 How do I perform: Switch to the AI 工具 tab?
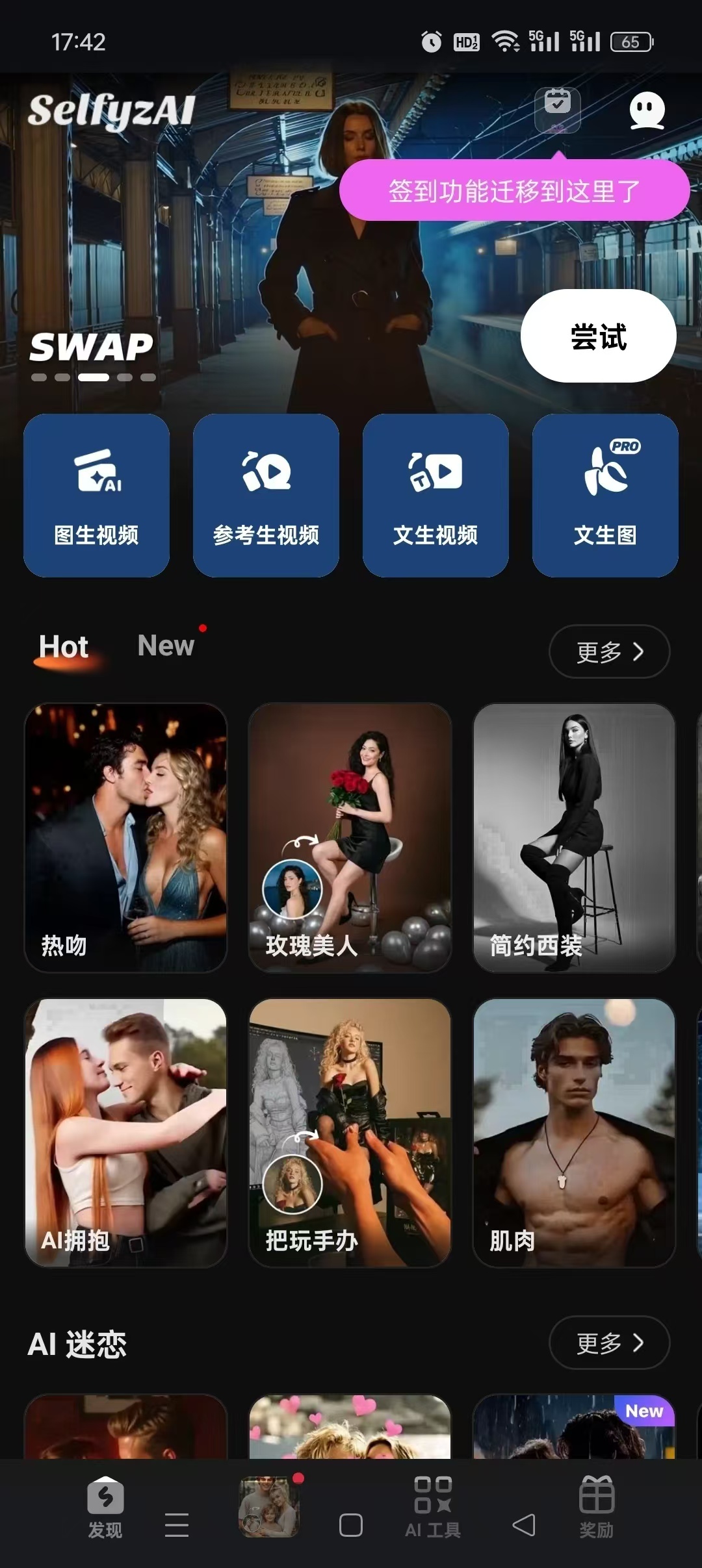(433, 1507)
